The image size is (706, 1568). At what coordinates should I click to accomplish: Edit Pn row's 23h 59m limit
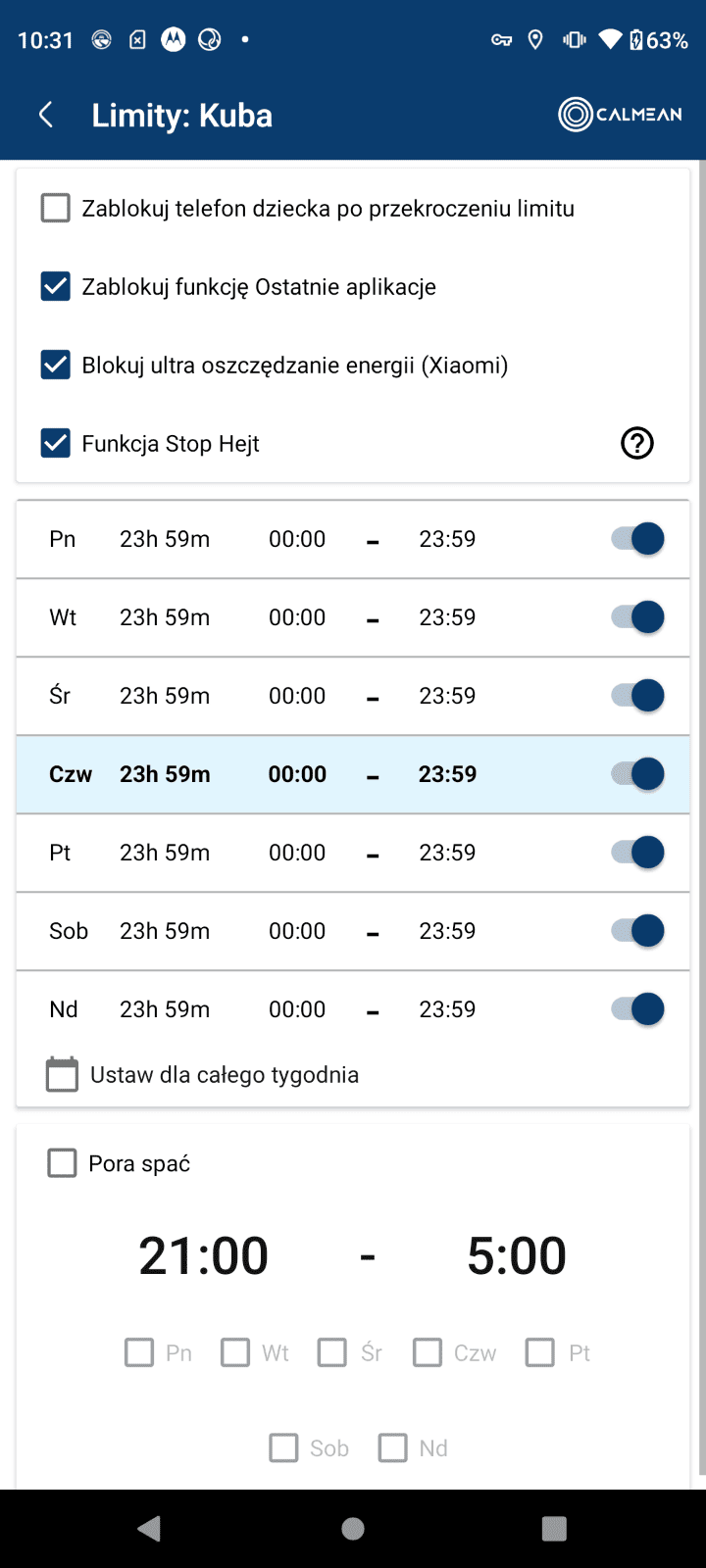pos(165,539)
